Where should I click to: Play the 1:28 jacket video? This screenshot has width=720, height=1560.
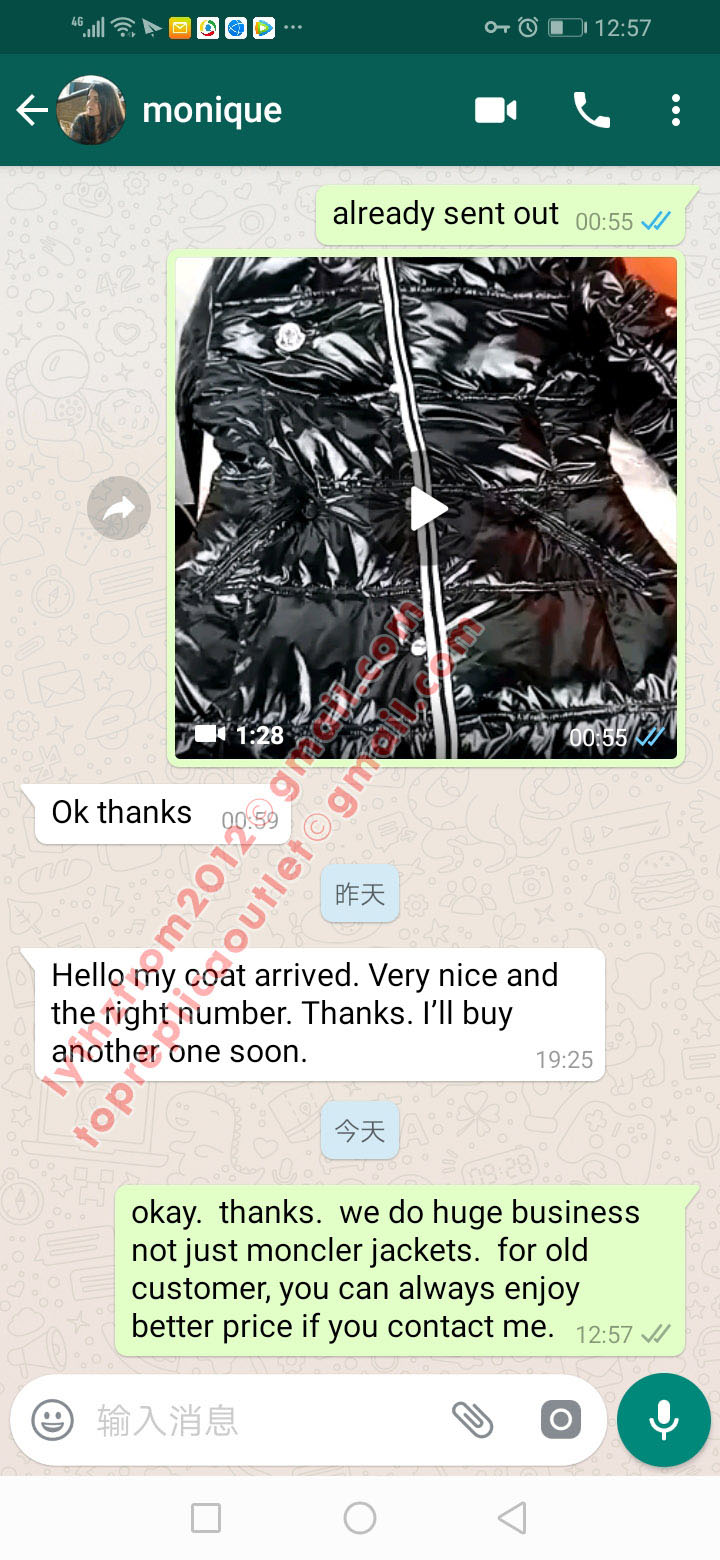(x=428, y=508)
